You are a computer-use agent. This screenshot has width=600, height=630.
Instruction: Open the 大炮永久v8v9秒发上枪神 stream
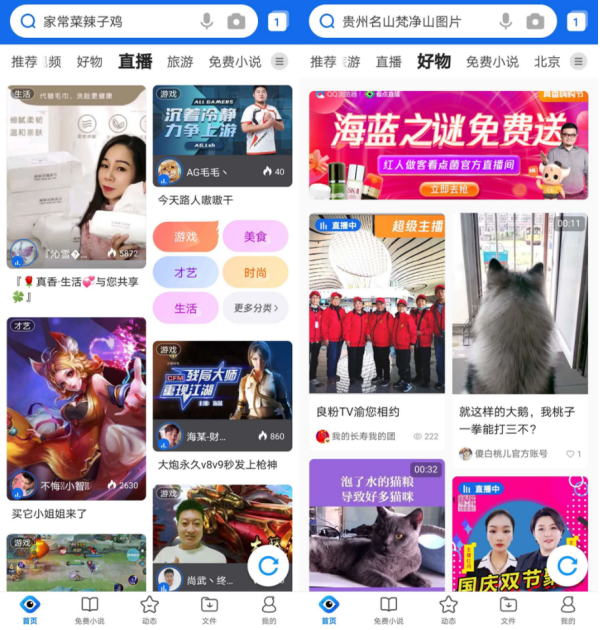222,396
